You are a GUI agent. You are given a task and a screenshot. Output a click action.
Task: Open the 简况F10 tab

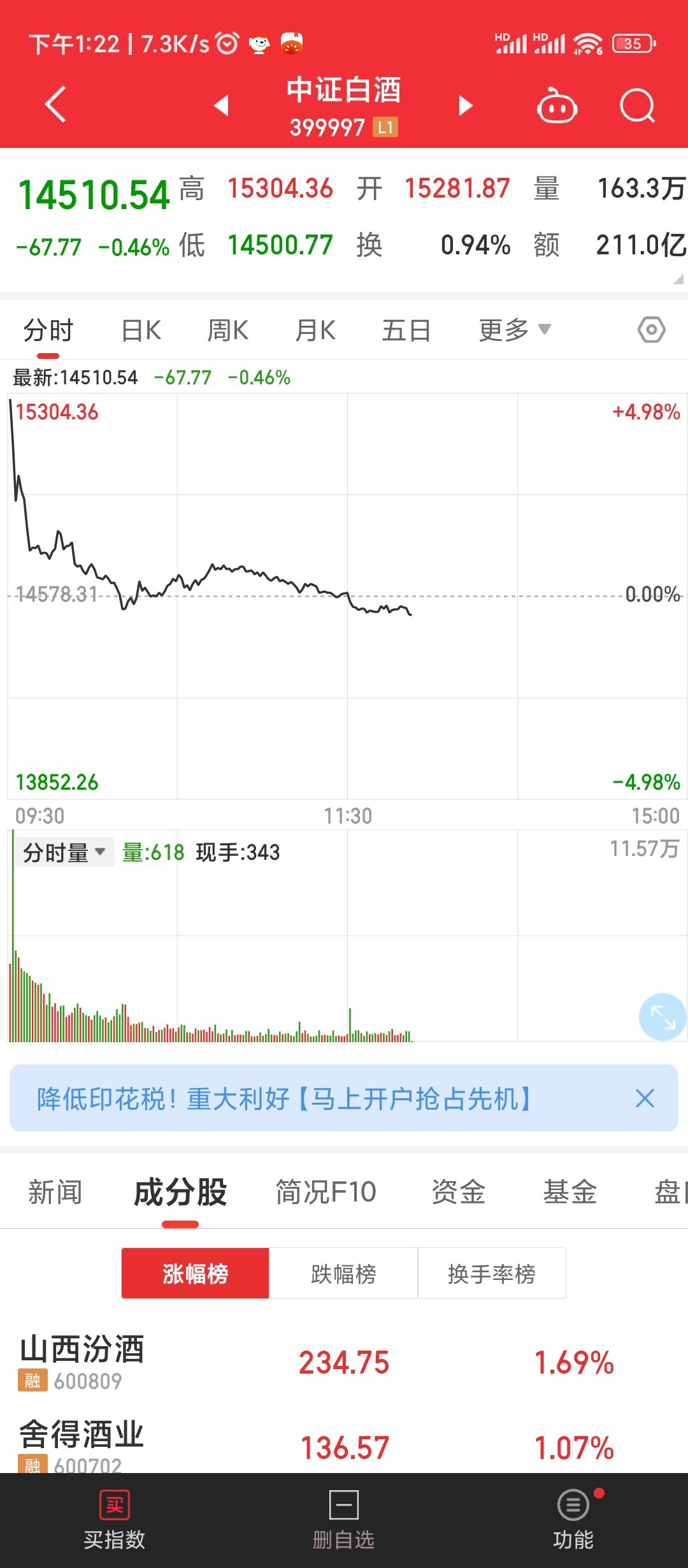pos(326,1192)
